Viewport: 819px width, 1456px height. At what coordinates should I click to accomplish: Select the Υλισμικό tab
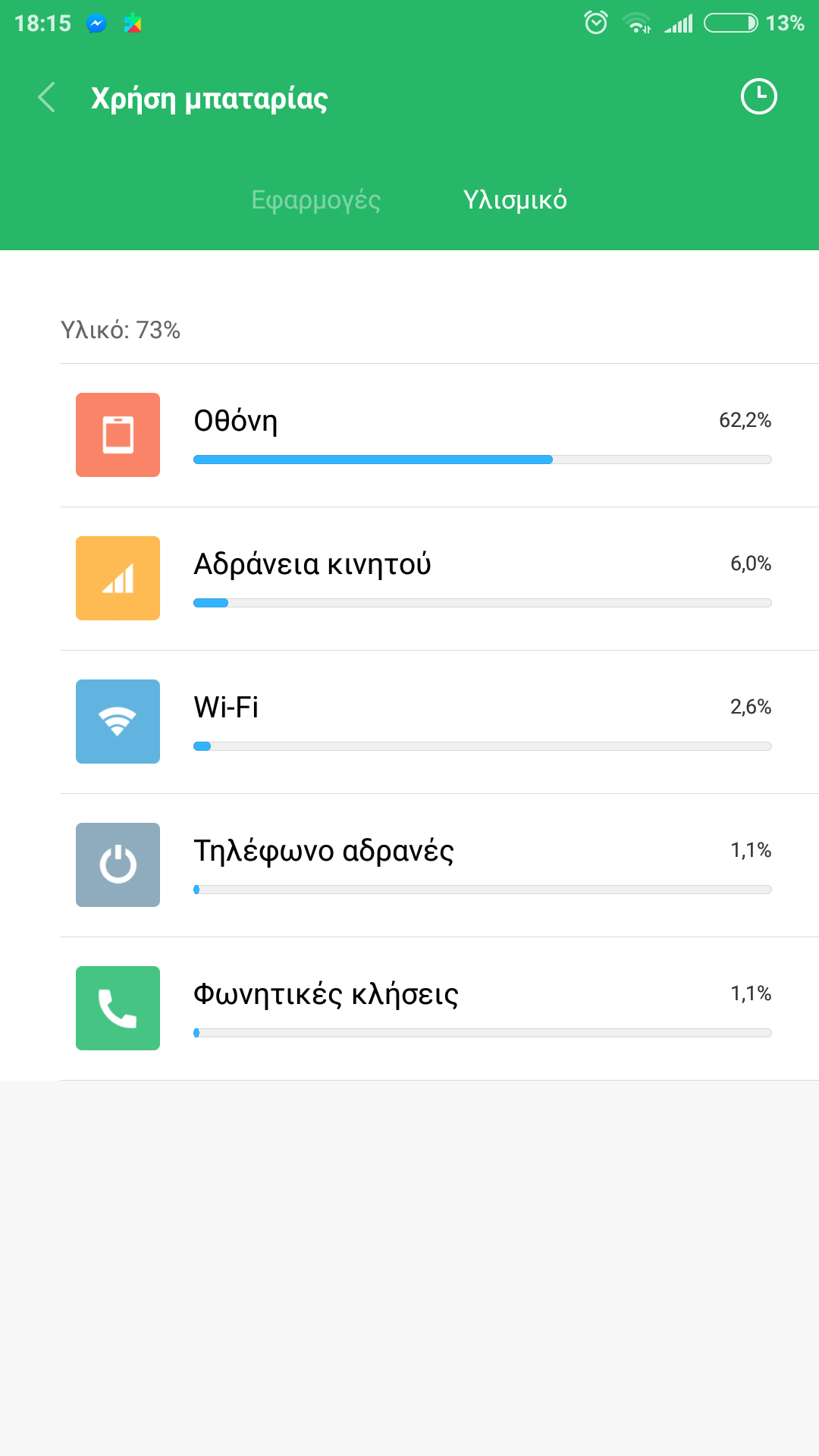tap(515, 200)
